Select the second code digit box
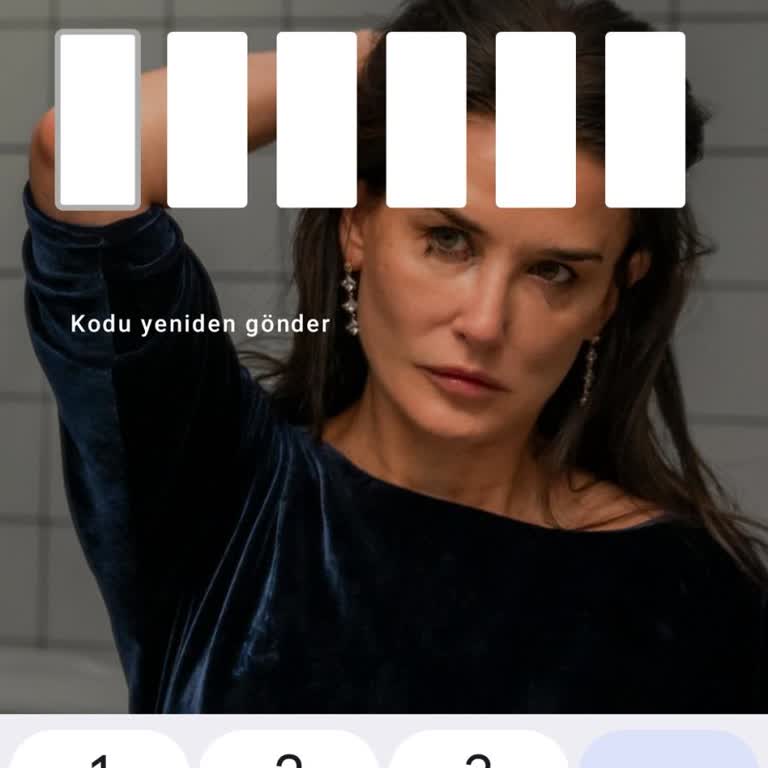 click(x=207, y=120)
